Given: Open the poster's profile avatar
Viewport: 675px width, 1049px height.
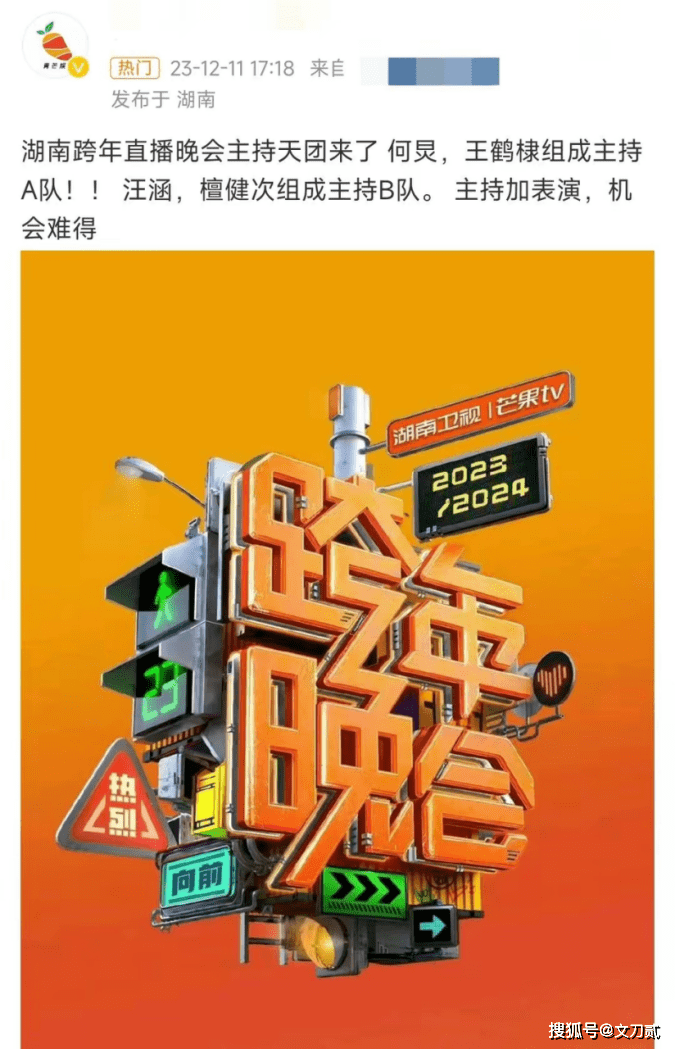Looking at the screenshot, I should [56, 50].
